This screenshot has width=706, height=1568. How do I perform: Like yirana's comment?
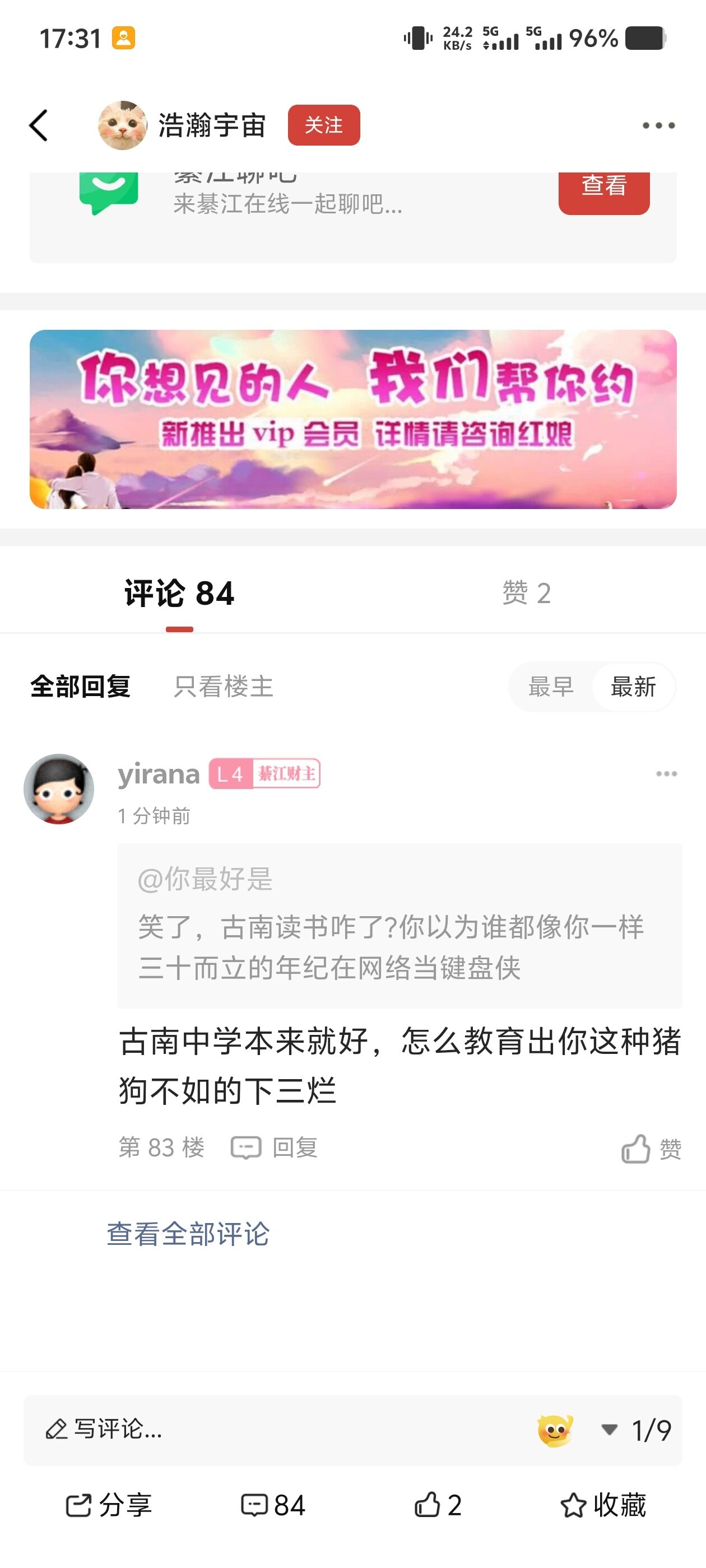pyautogui.click(x=651, y=1149)
